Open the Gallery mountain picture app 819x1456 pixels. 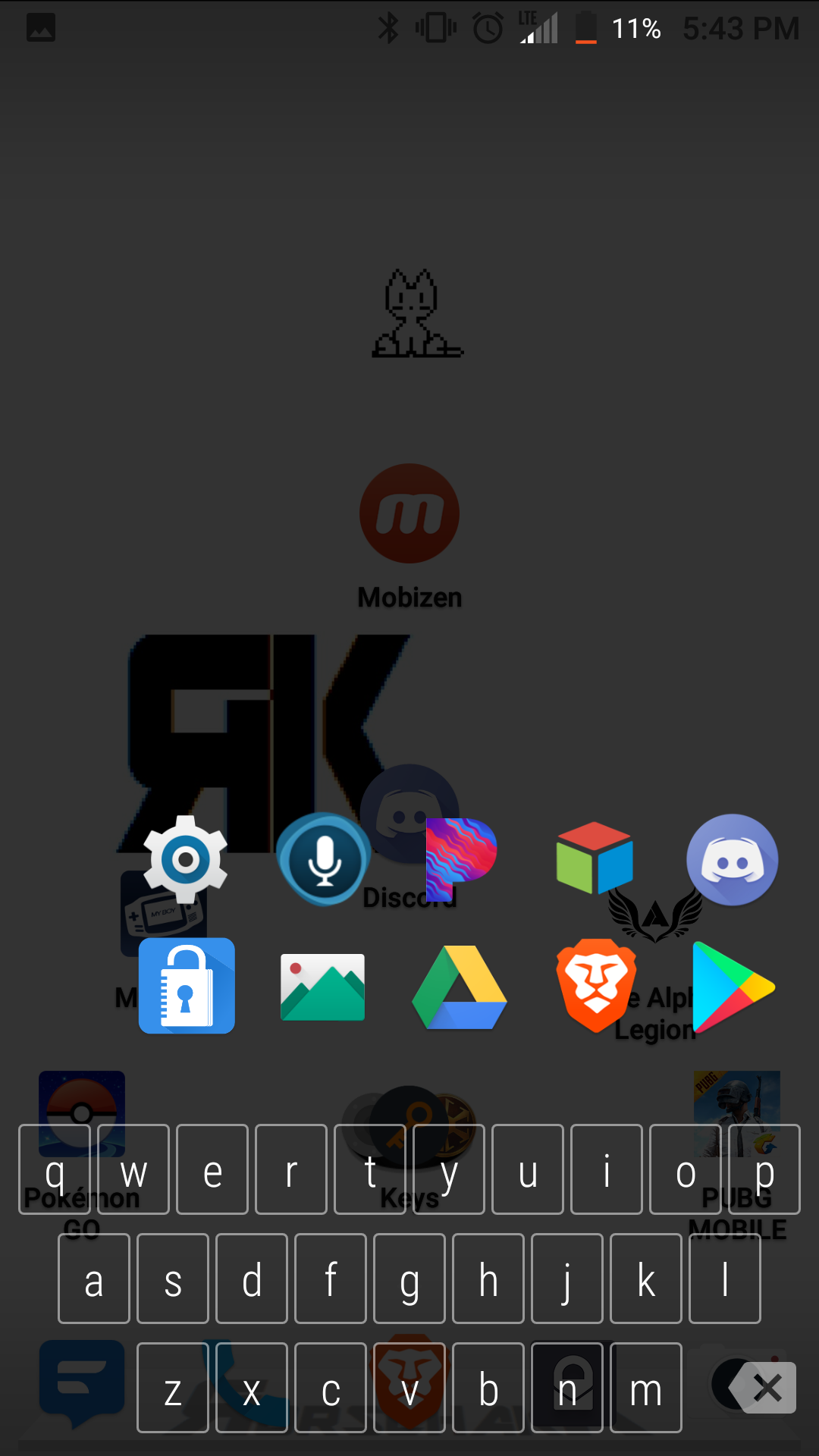coord(323,987)
